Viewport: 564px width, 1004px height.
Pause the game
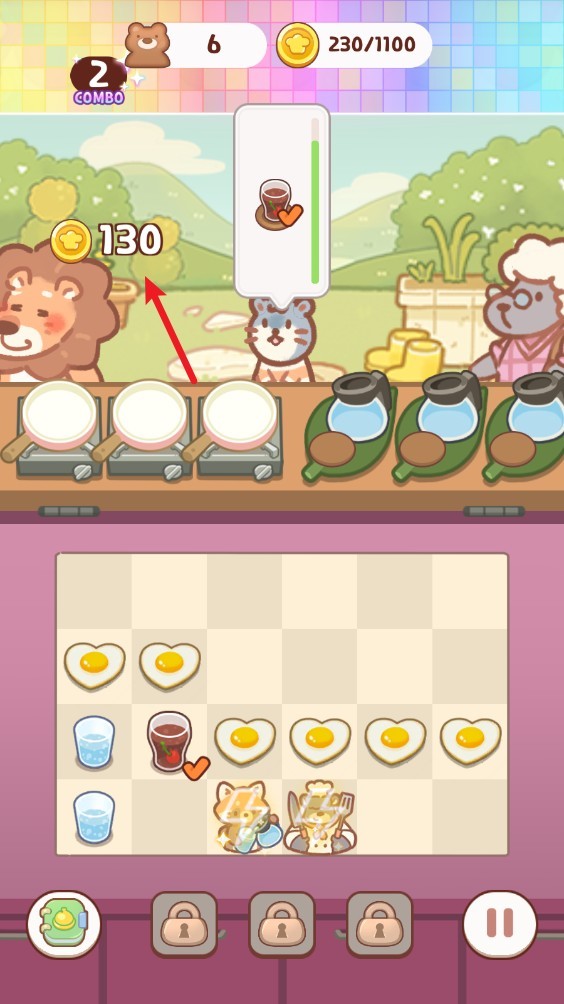[499, 924]
